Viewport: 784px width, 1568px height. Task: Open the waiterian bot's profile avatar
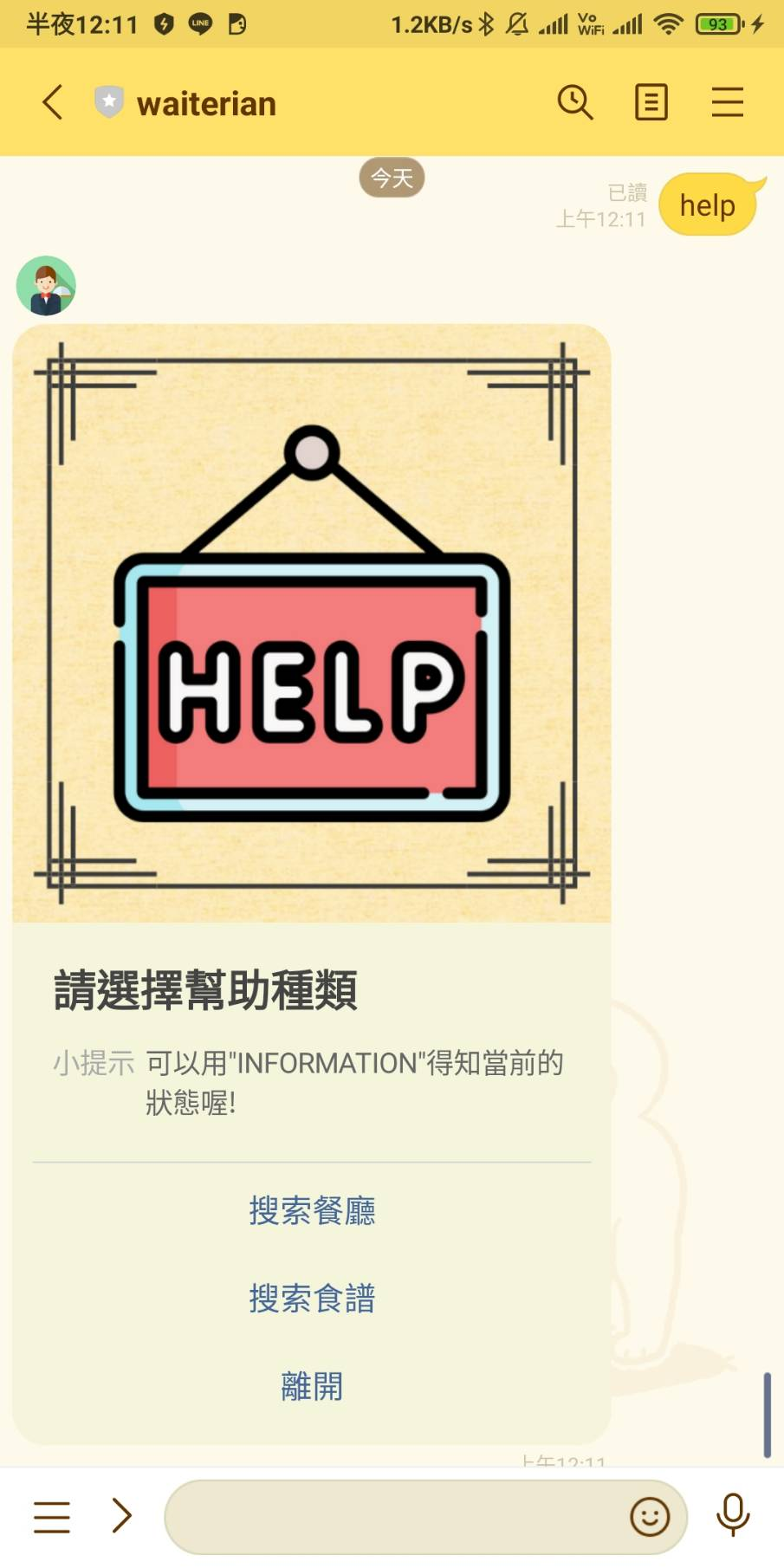click(x=46, y=286)
